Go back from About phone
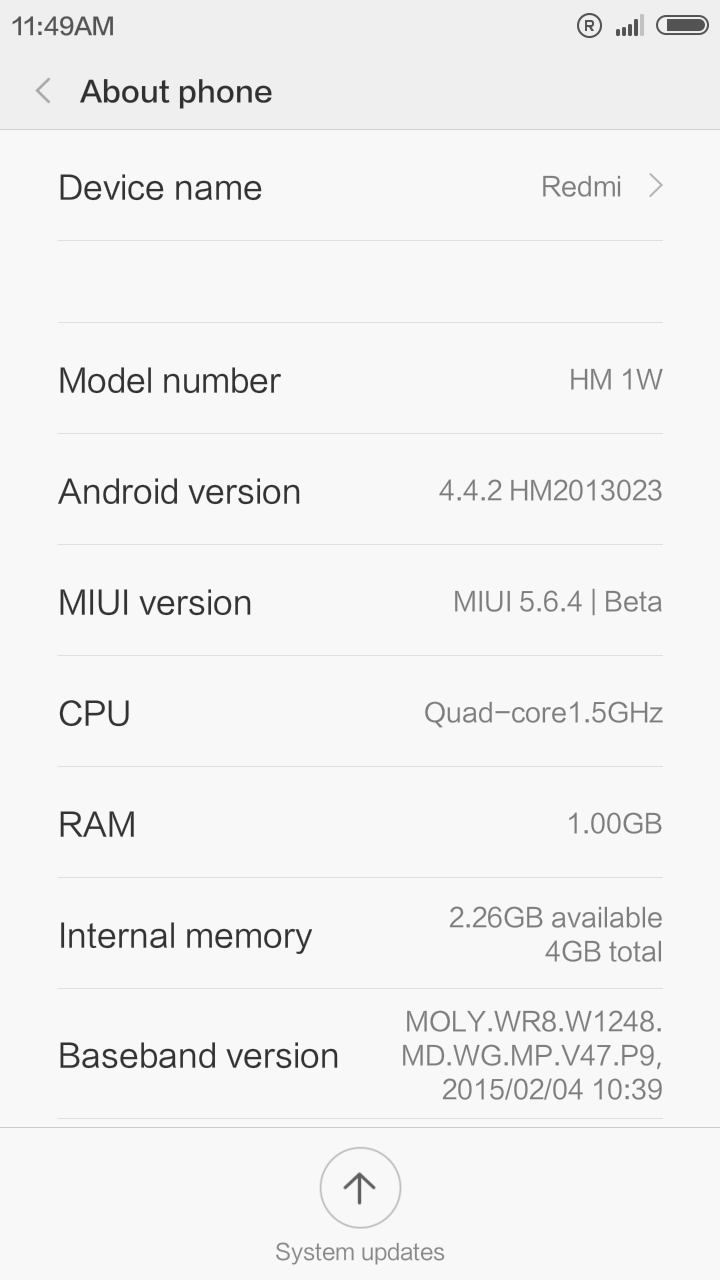 (43, 91)
